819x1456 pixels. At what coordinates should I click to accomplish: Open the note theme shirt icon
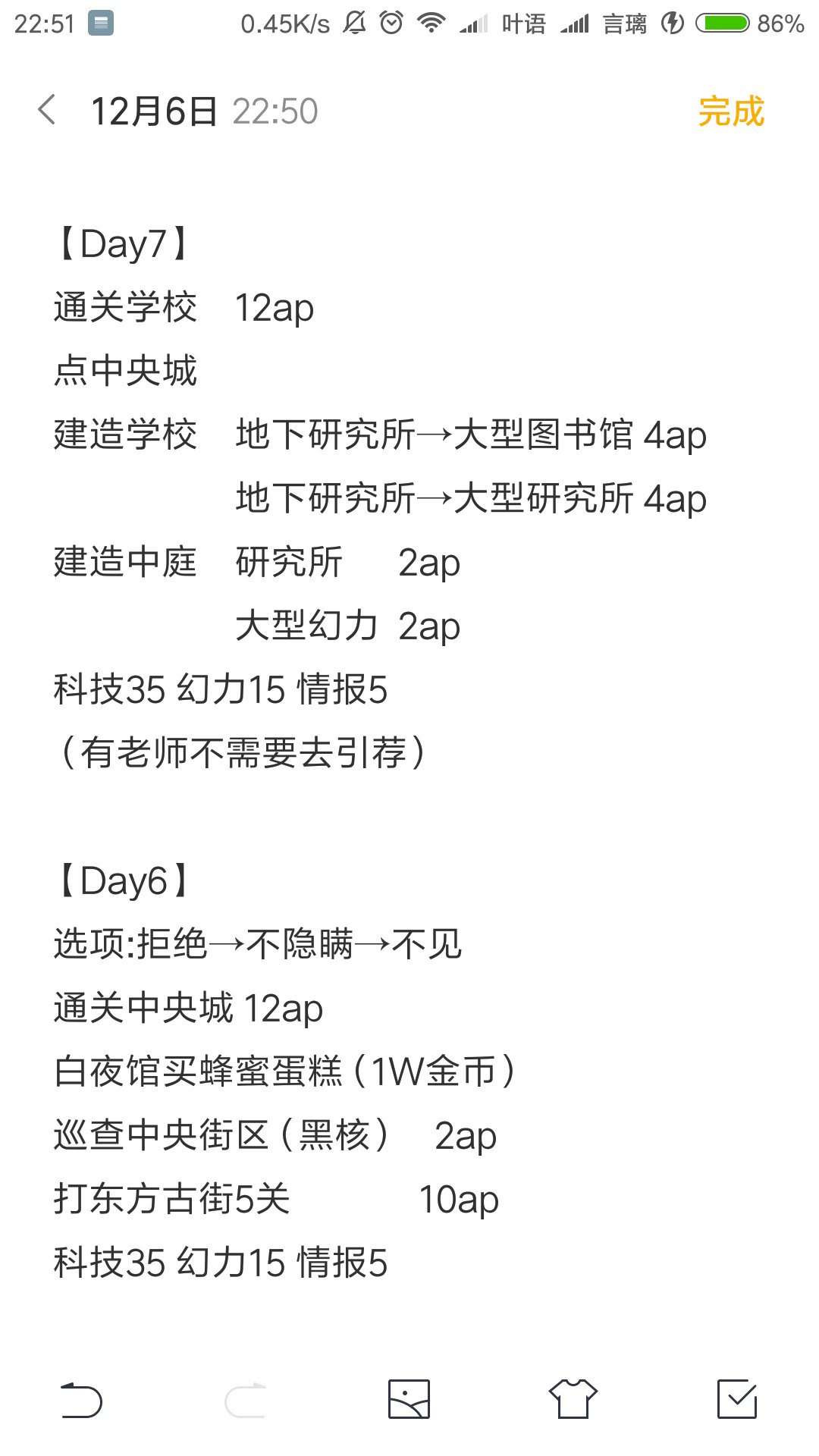[x=573, y=1399]
